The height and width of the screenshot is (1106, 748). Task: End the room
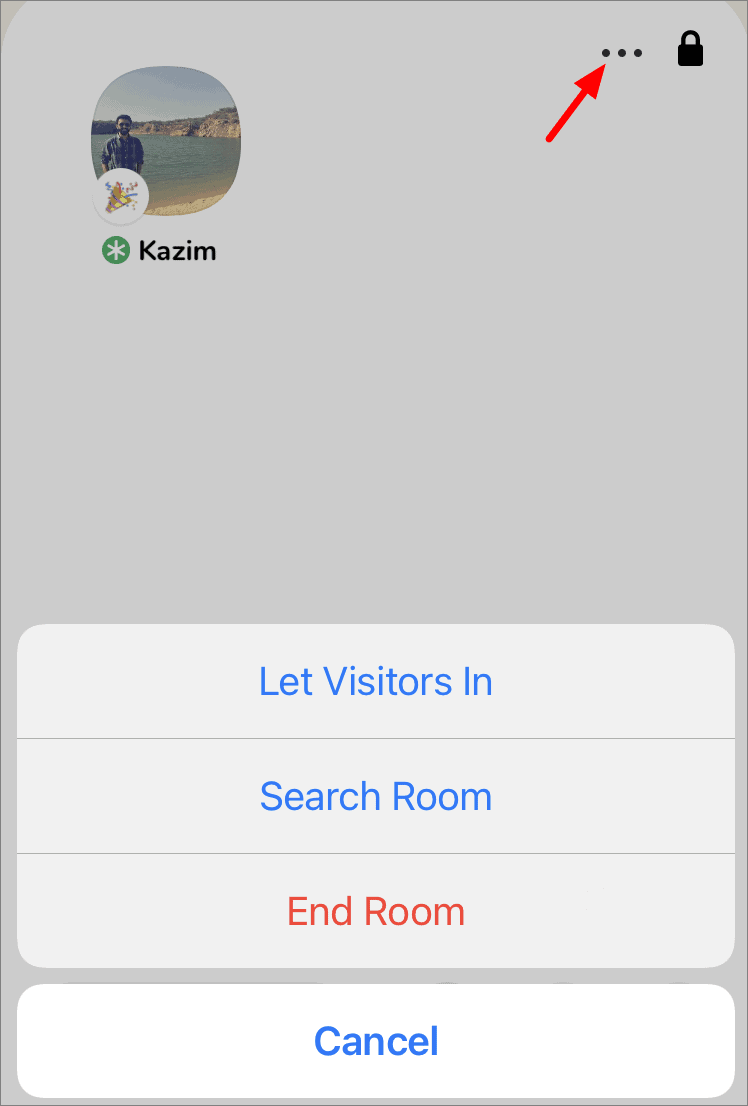375,911
